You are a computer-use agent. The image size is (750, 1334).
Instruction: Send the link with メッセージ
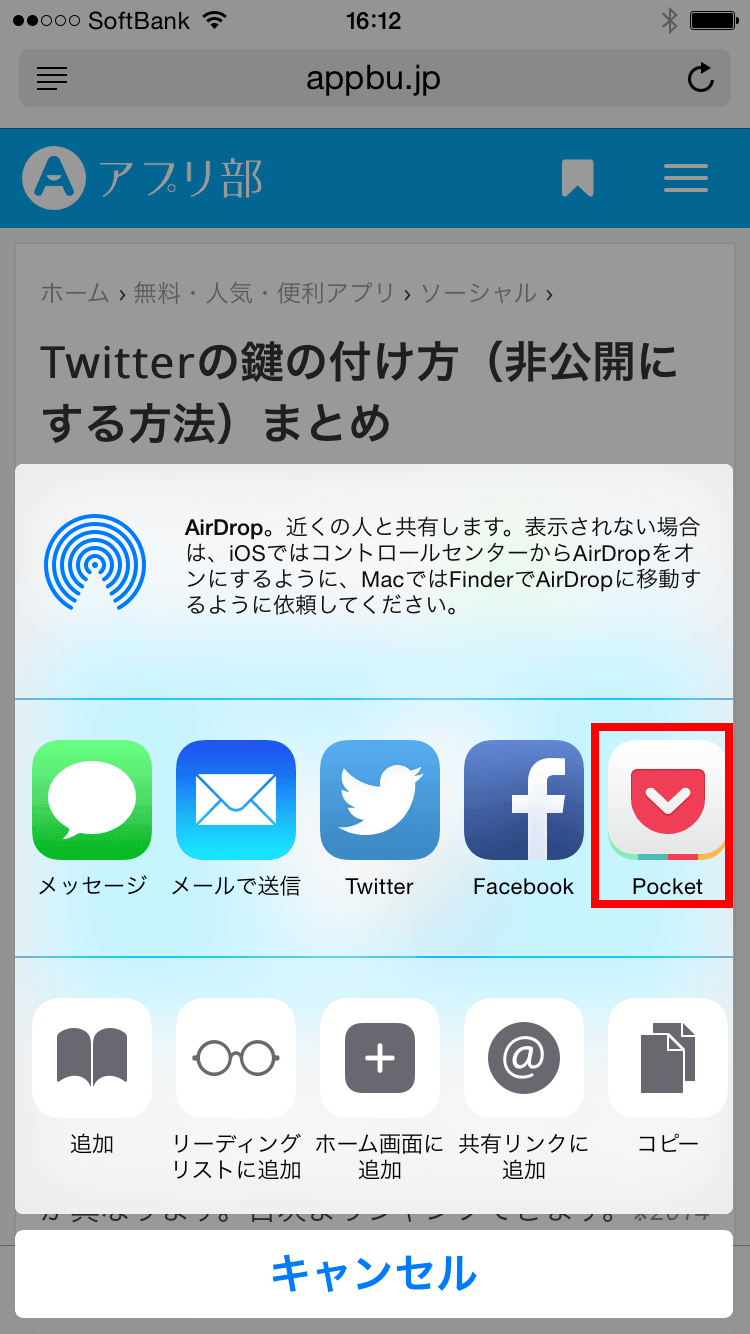click(92, 800)
